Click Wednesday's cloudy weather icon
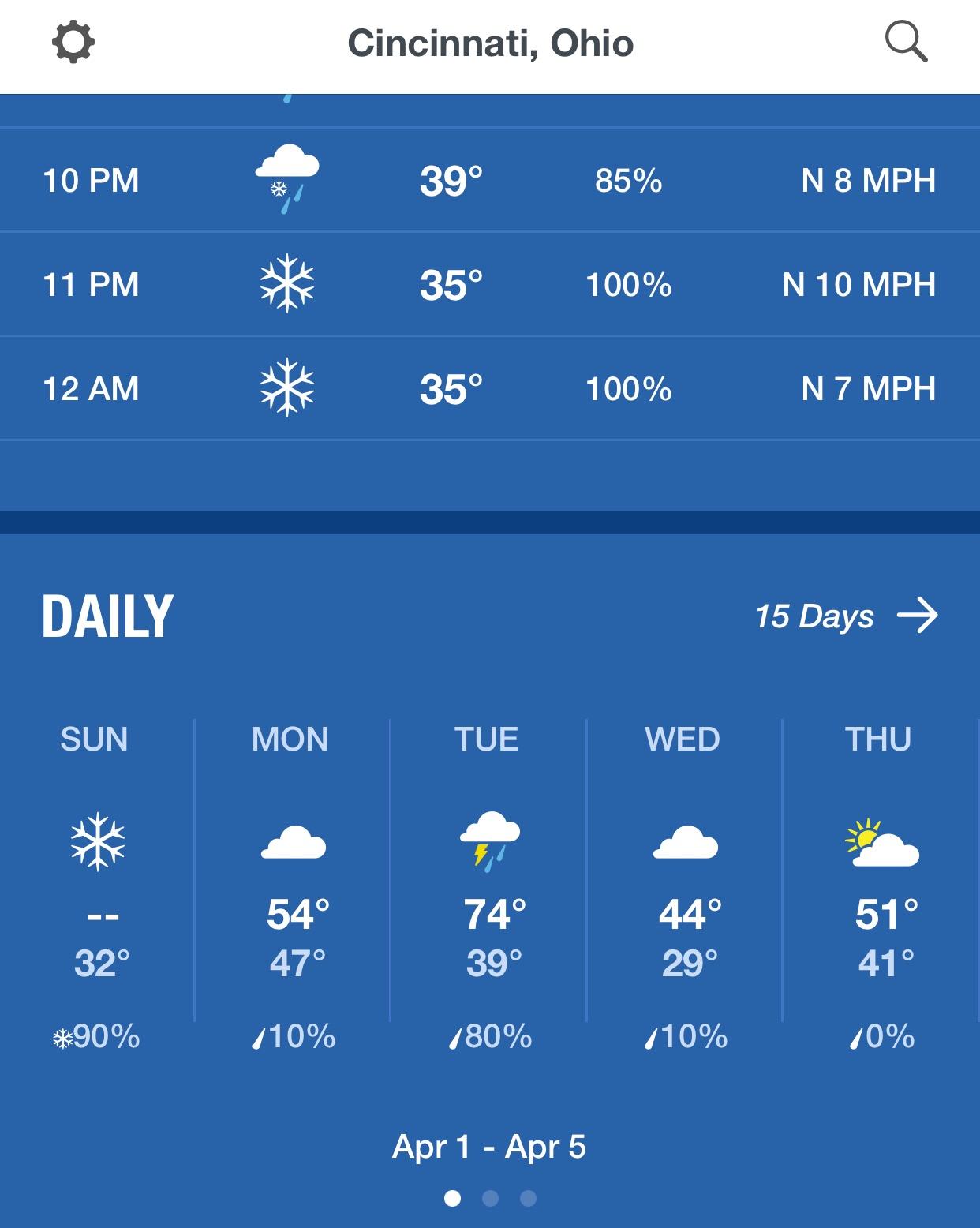 [686, 844]
